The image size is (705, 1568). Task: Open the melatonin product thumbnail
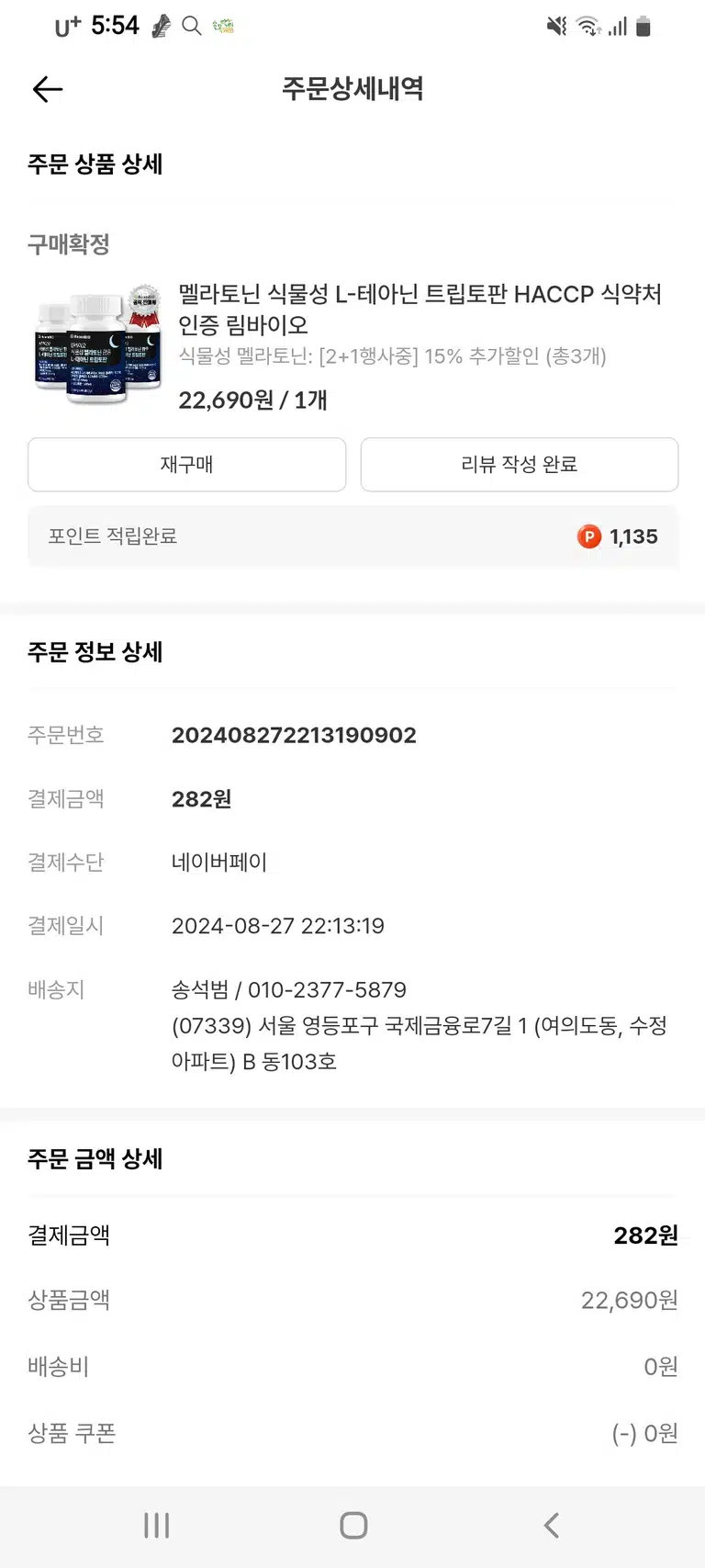pos(98,344)
